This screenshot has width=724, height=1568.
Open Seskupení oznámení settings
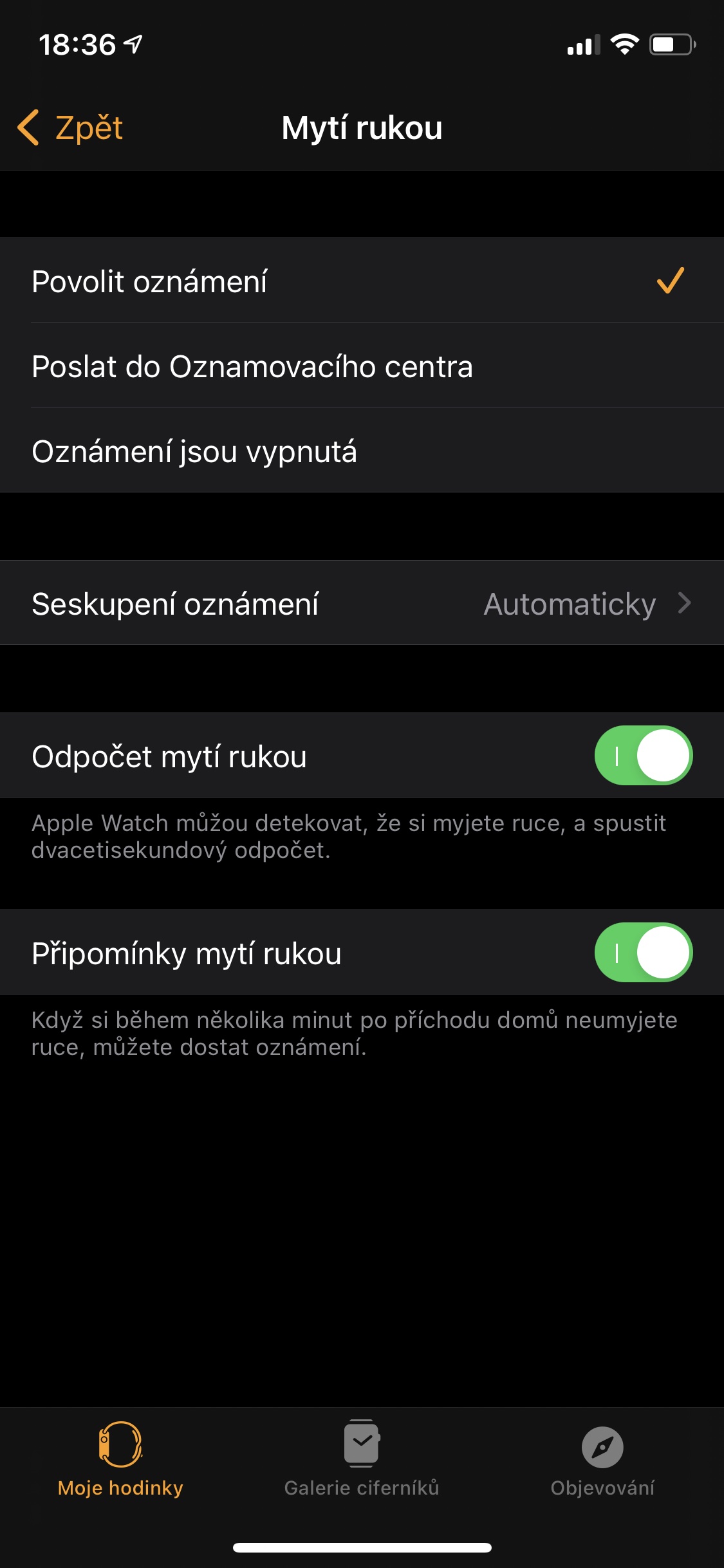point(360,604)
